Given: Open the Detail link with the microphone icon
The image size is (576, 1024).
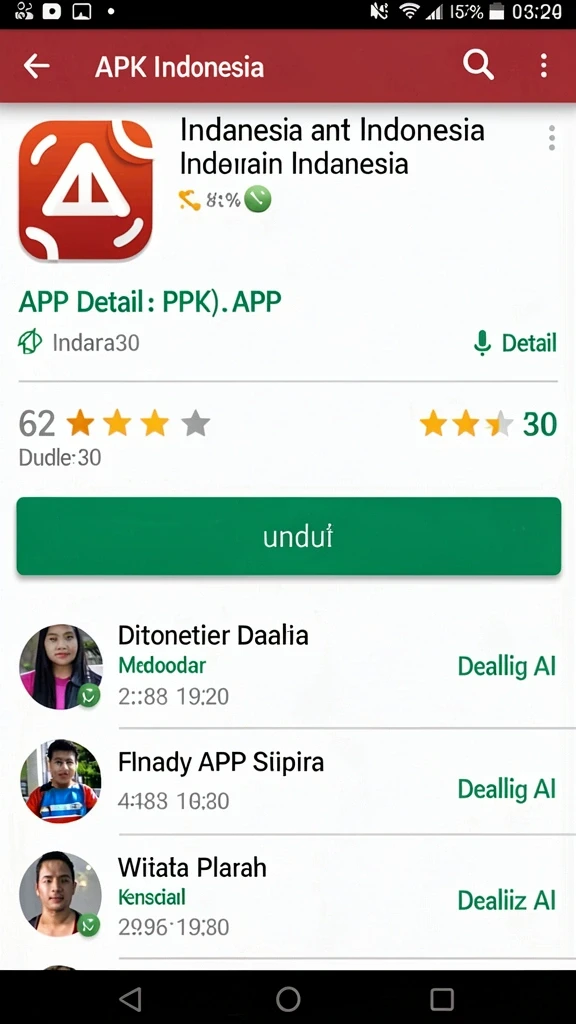Looking at the screenshot, I should pos(515,343).
